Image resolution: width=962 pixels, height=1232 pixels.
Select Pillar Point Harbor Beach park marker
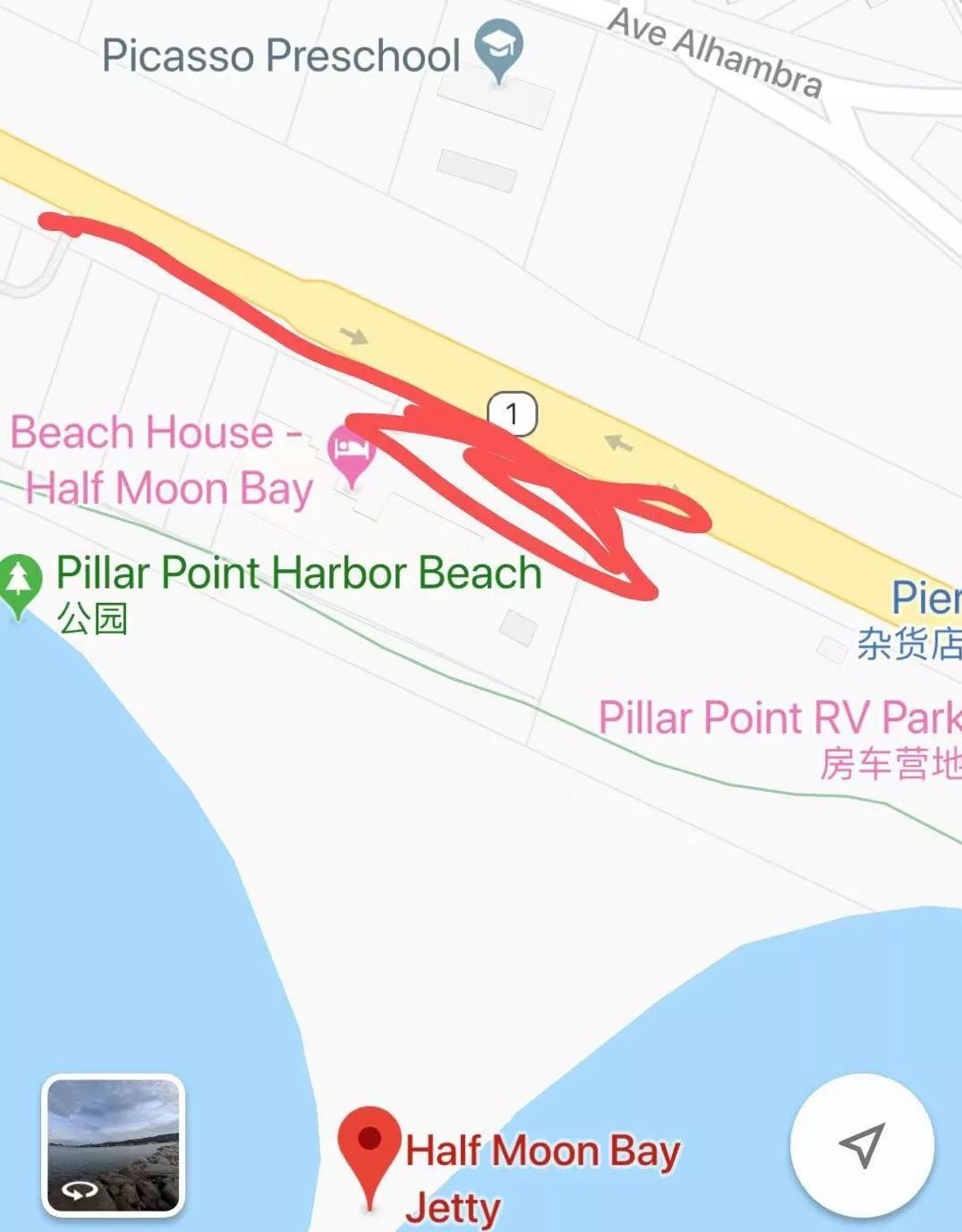point(20,582)
